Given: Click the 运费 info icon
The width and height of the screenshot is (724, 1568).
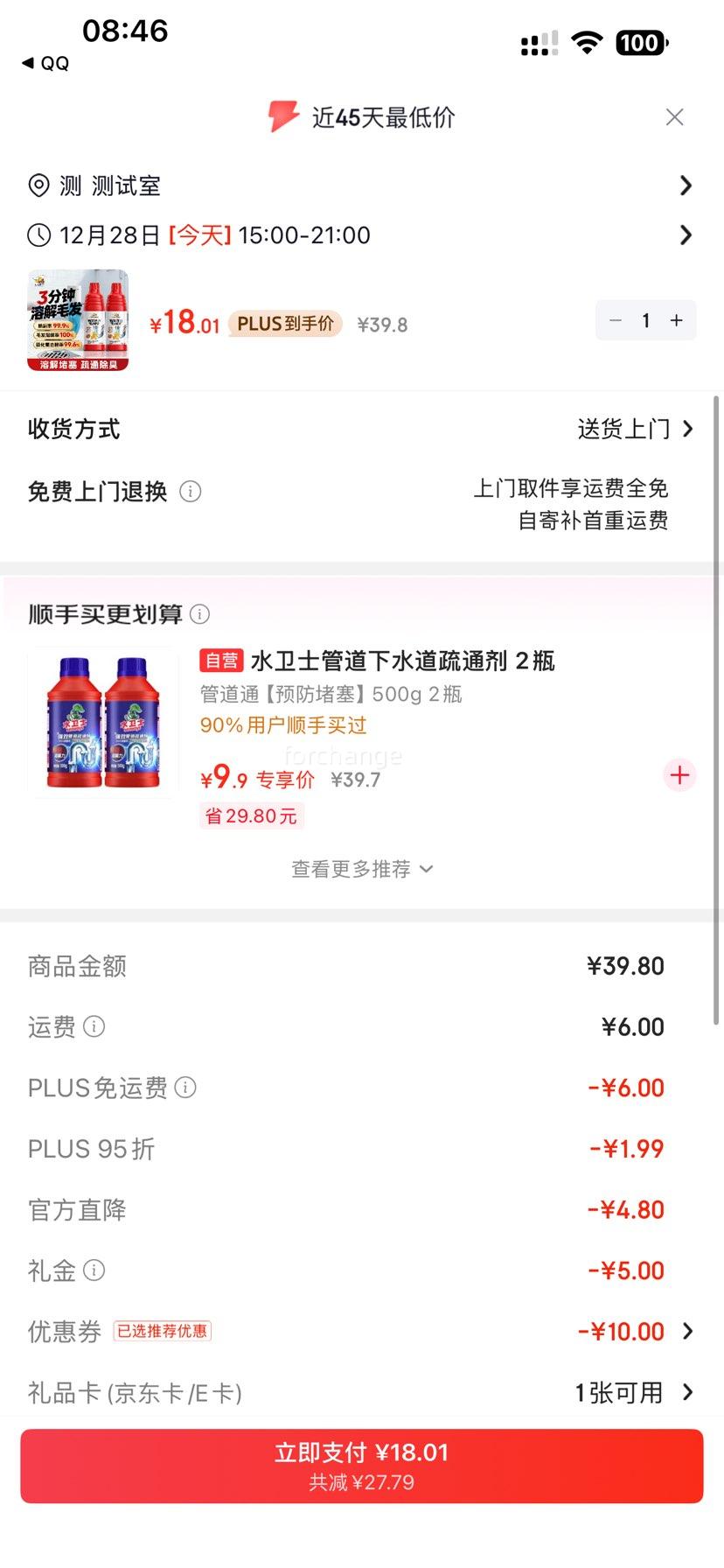Looking at the screenshot, I should (94, 1027).
